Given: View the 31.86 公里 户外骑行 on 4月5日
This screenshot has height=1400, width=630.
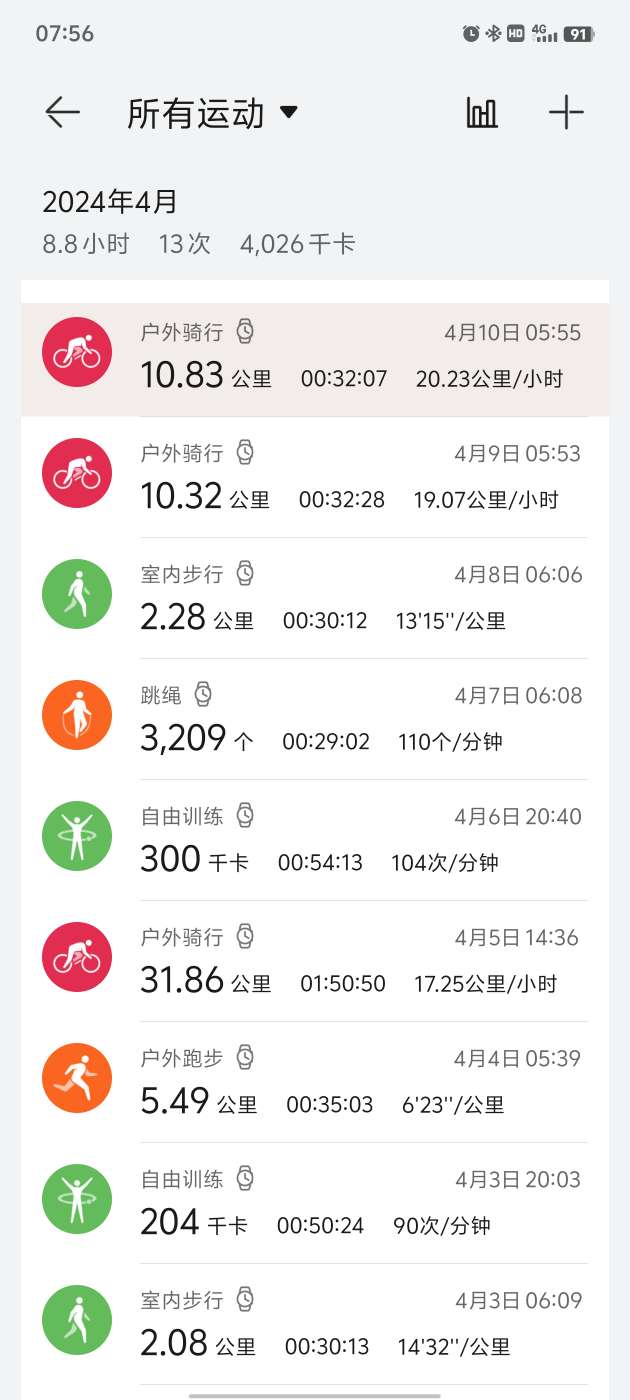Looking at the screenshot, I should (315, 962).
